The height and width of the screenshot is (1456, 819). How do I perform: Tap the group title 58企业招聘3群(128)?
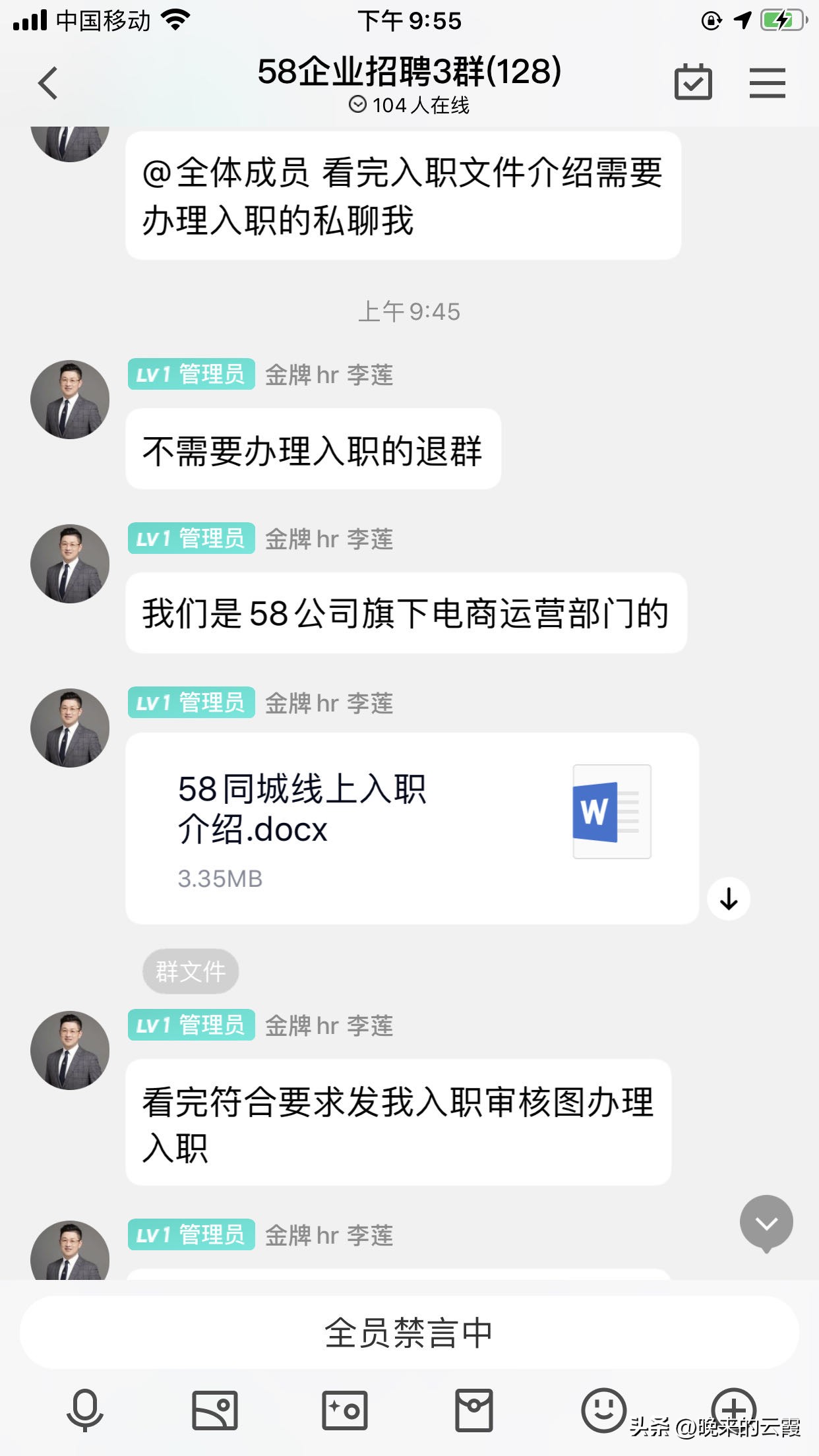coord(408,73)
